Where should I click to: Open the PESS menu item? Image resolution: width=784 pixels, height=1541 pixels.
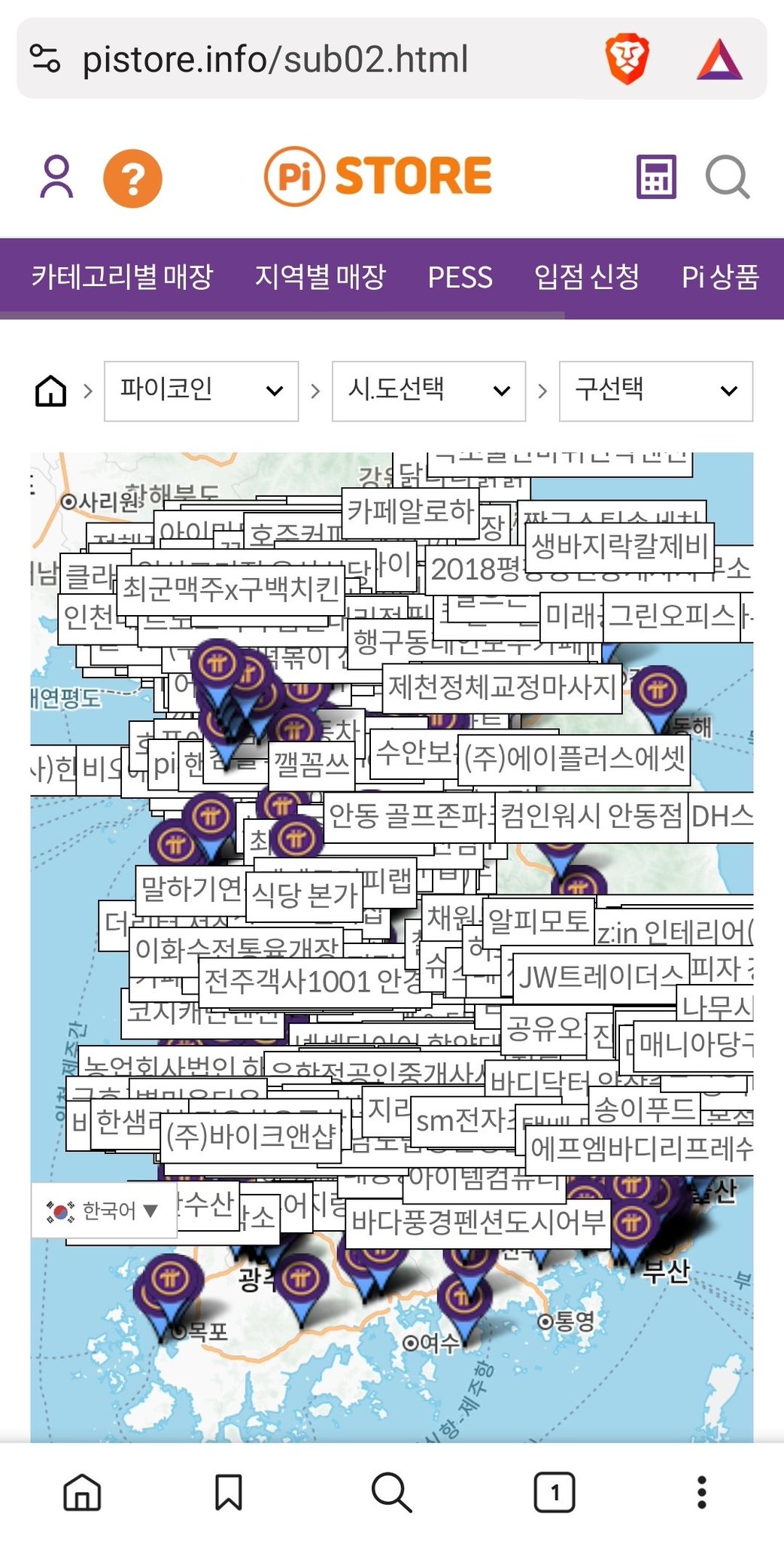pyautogui.click(x=460, y=277)
